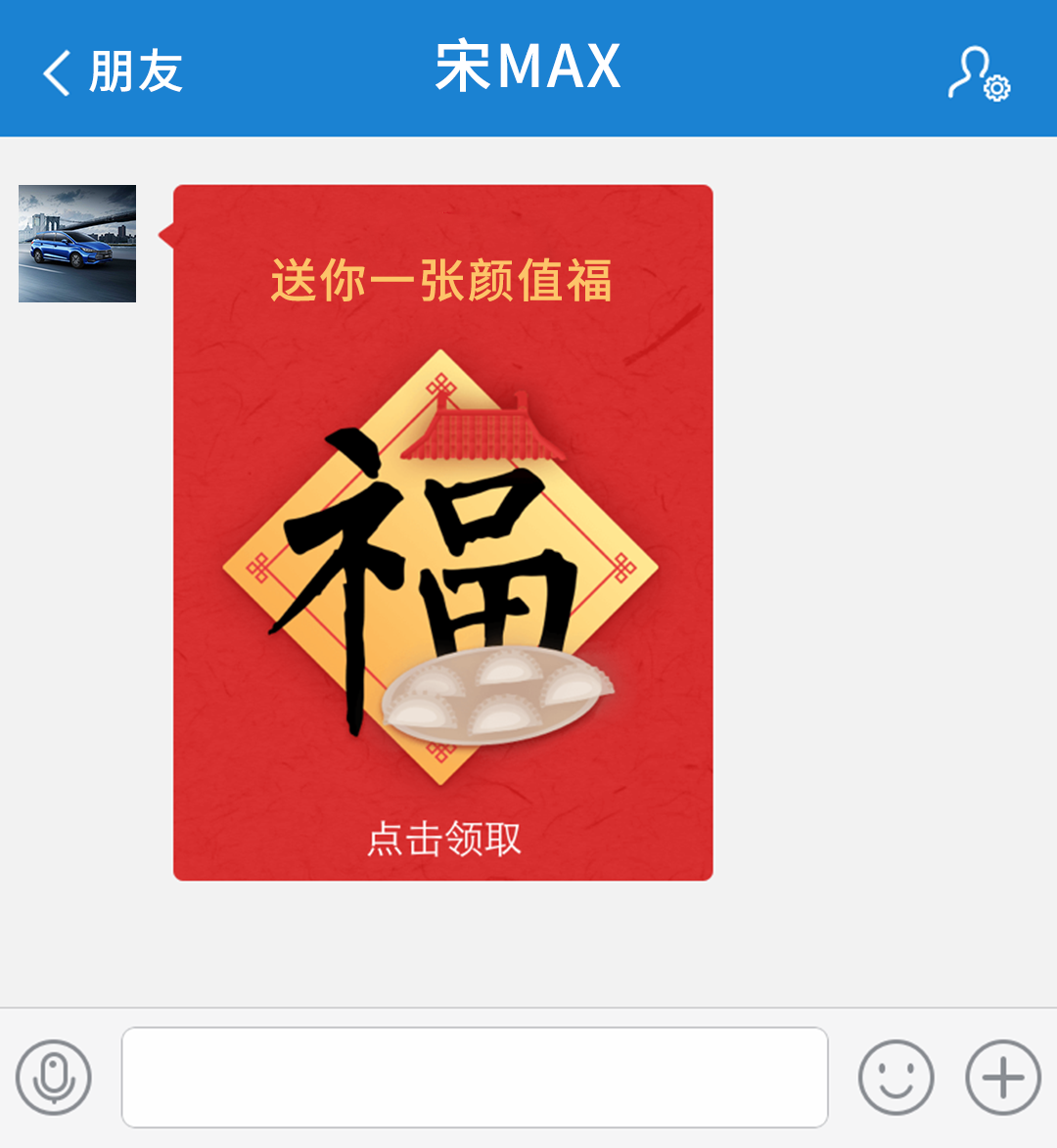The image size is (1057, 1148).
Task: Open the 点击领取 red 福 card
Action: (443, 533)
